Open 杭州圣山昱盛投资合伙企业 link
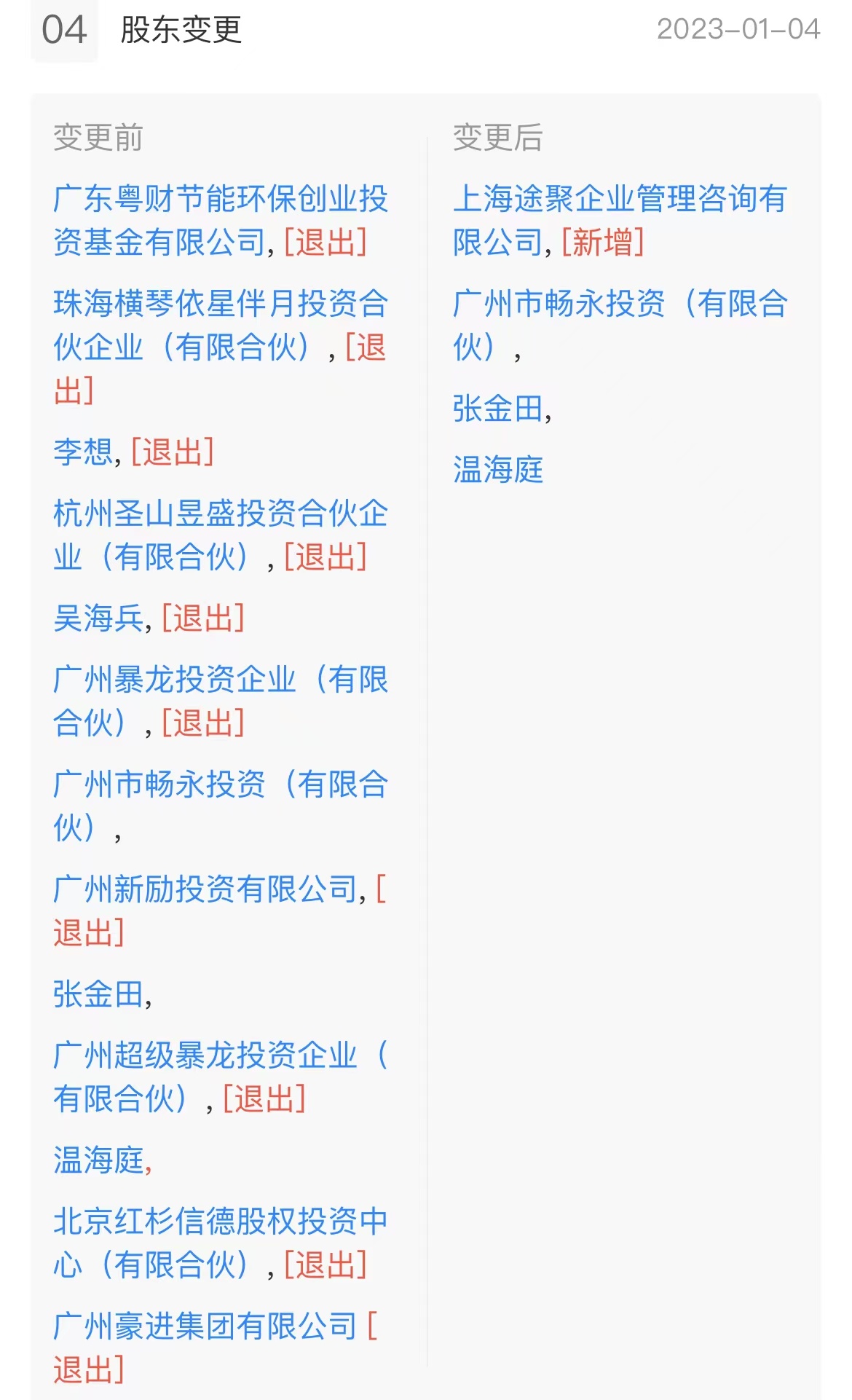Viewport: 852px width, 1400px height. coord(221,535)
